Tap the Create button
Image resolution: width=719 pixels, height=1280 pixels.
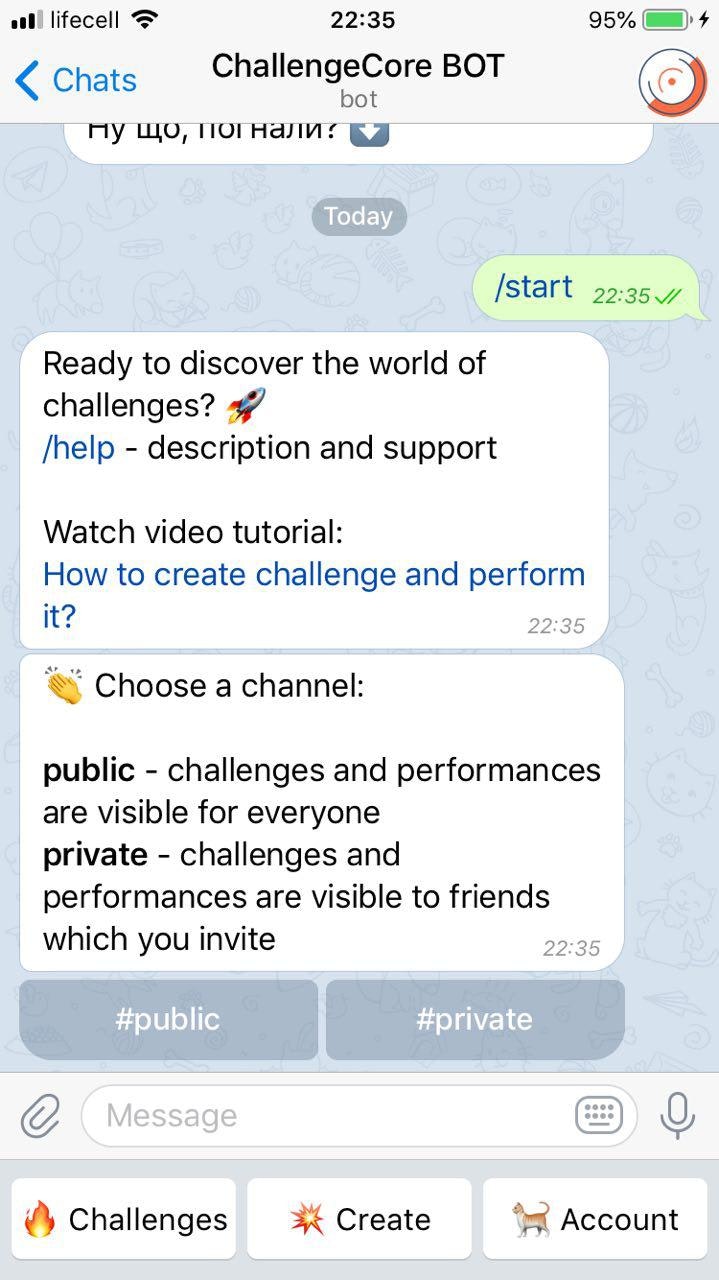pyautogui.click(x=359, y=1219)
